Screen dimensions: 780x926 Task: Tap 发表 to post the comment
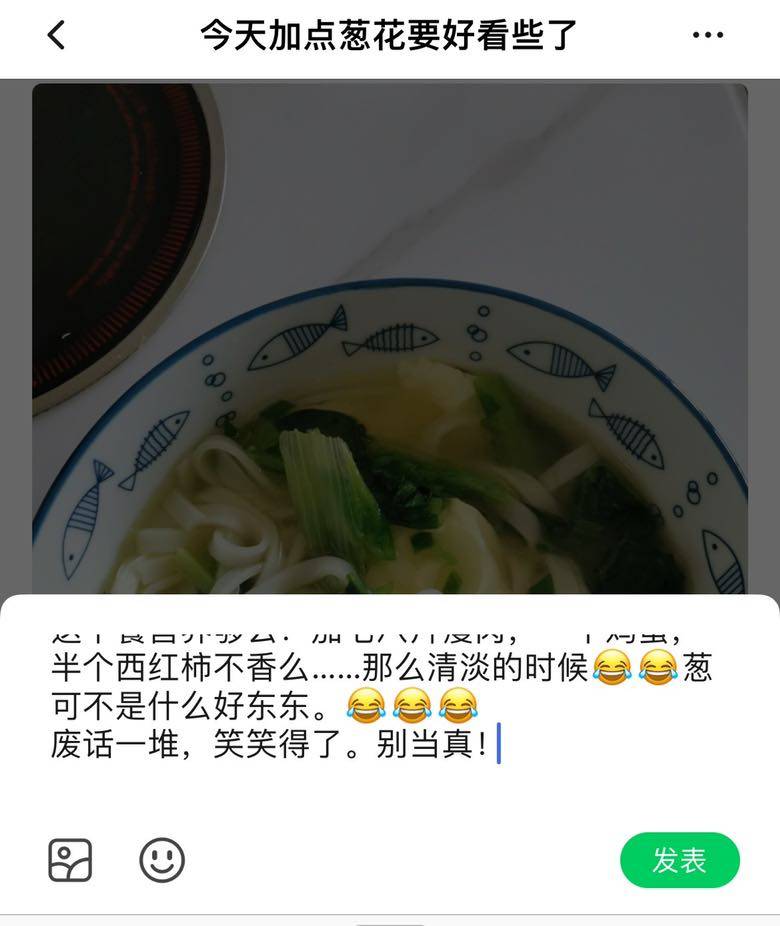click(679, 860)
